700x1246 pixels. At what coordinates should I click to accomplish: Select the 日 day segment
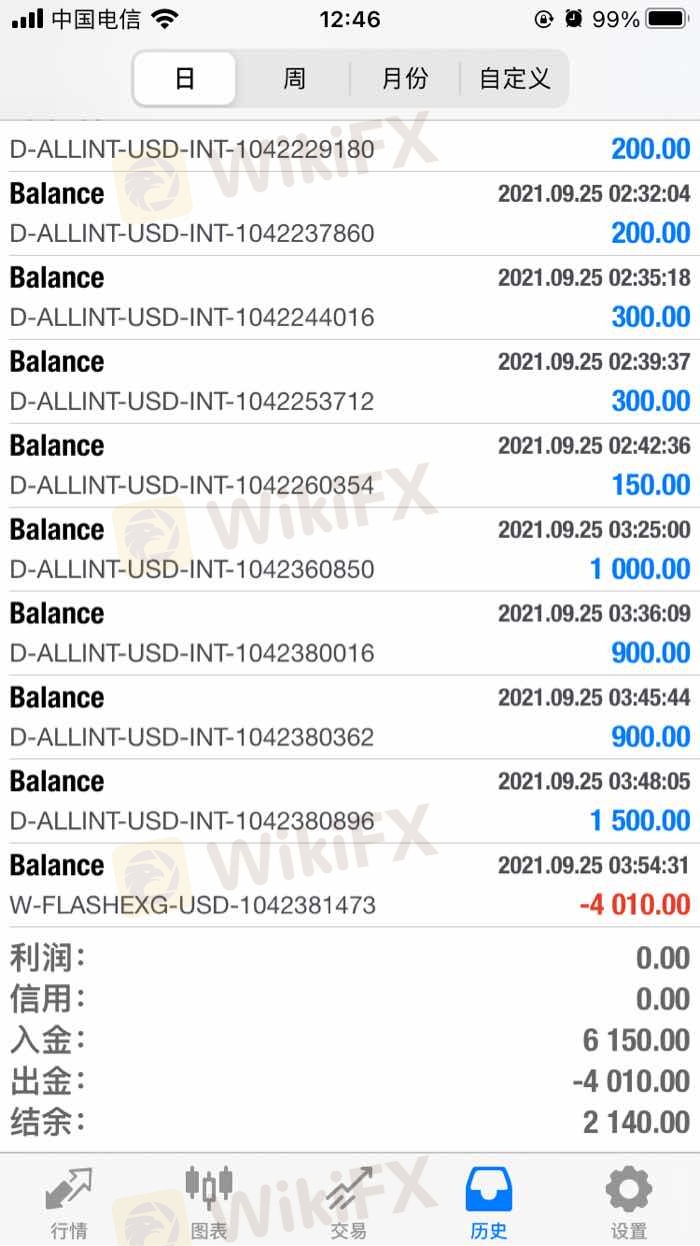(x=185, y=78)
